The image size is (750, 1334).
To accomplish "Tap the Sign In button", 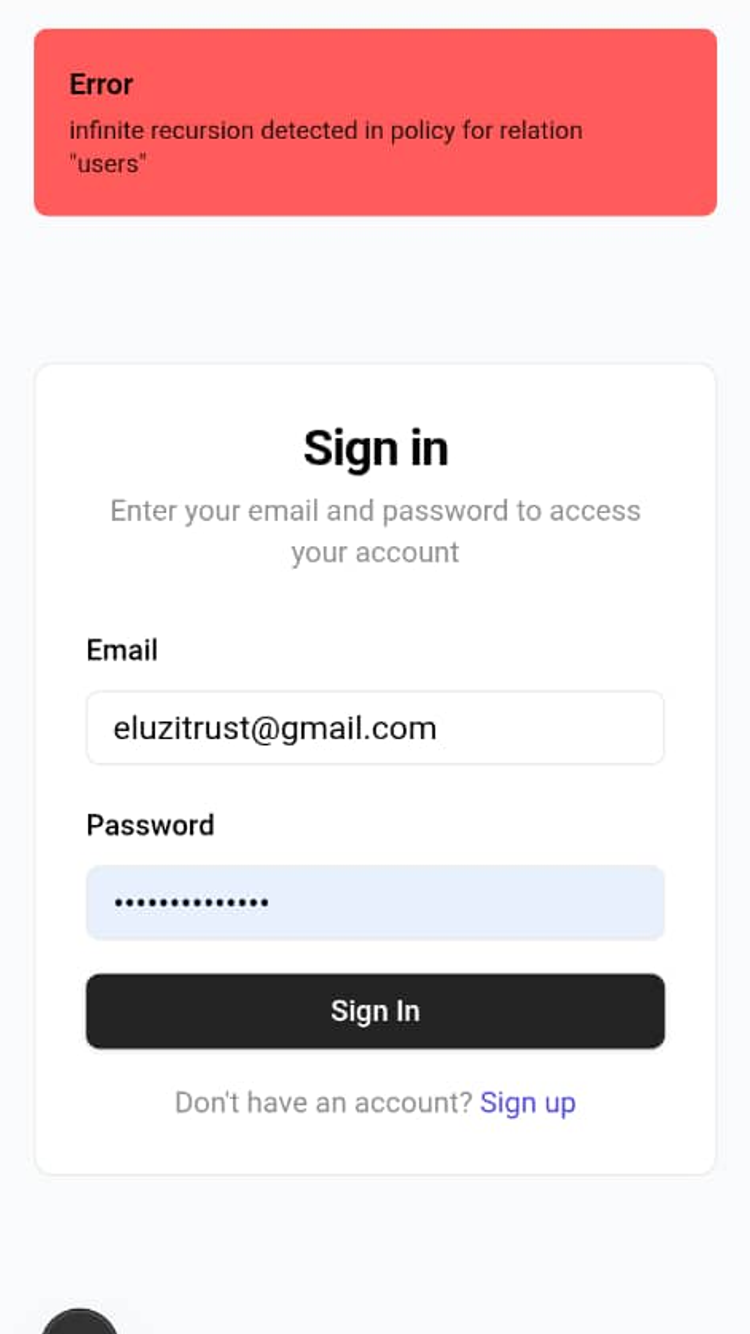I will [x=375, y=1011].
